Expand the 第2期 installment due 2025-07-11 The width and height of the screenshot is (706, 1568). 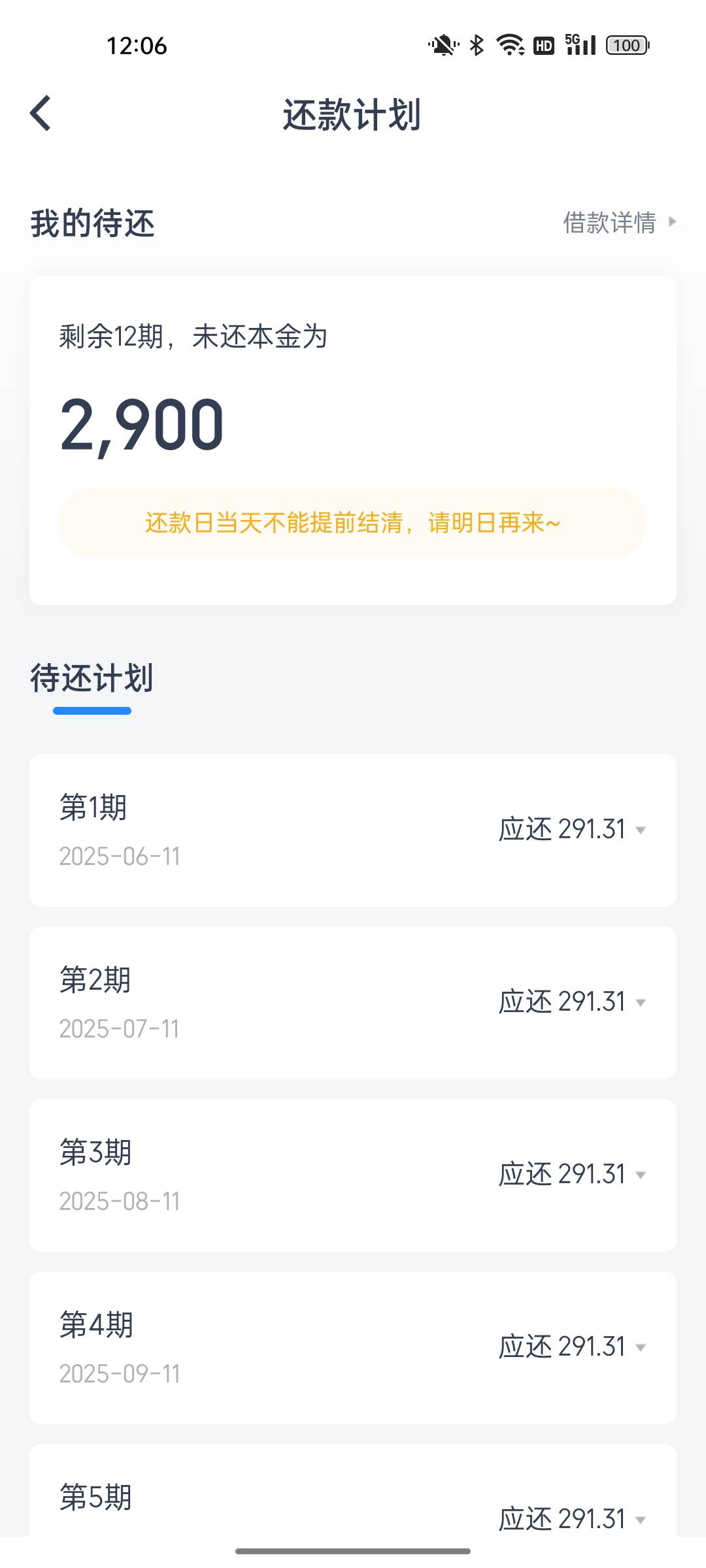pos(353,1003)
